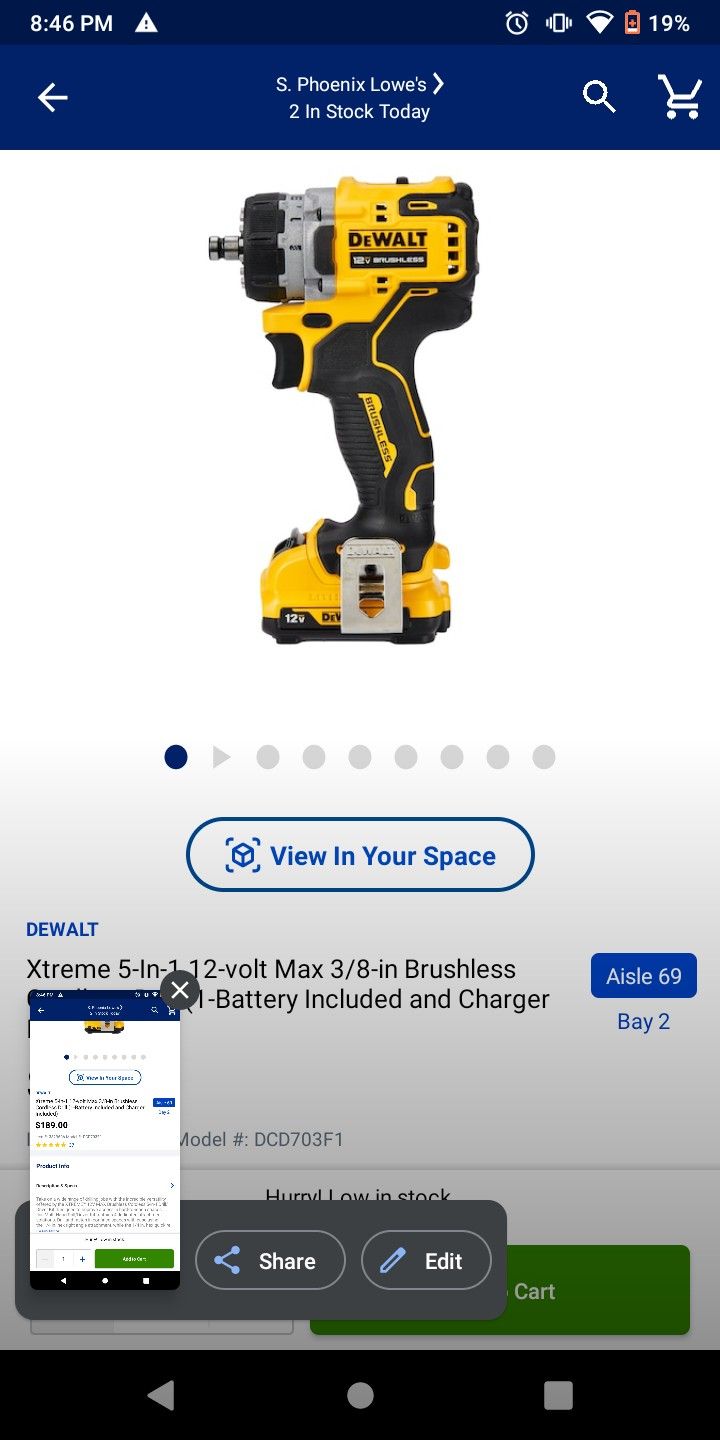
Task: Share the captured screenshot
Action: click(x=270, y=1261)
